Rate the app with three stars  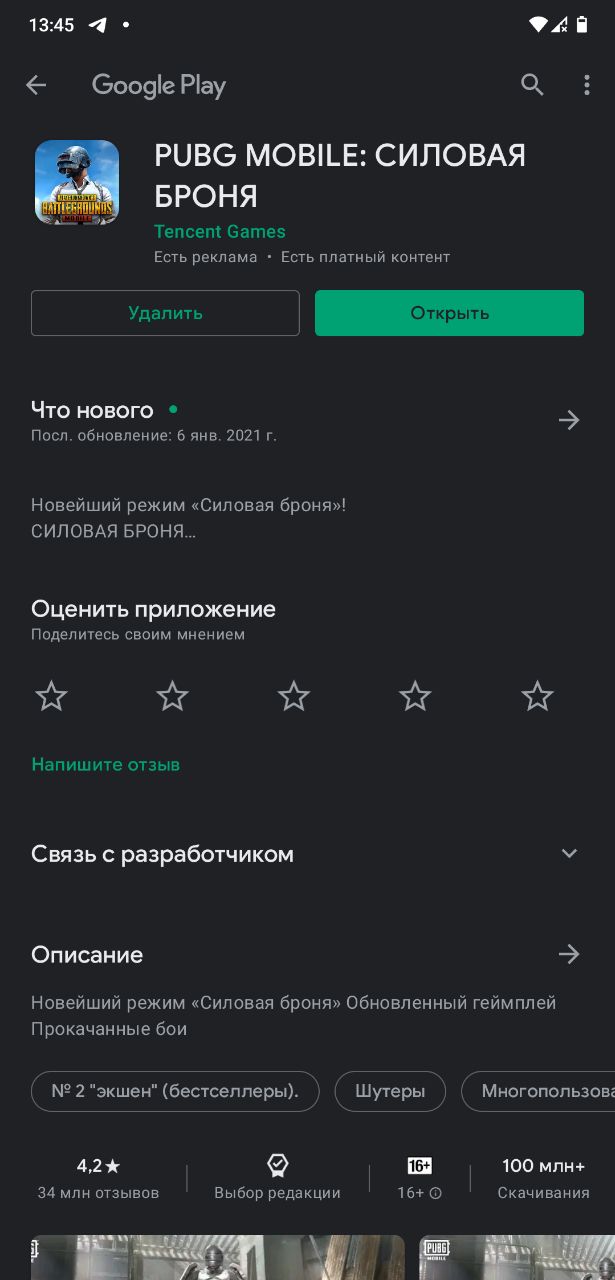pos(294,696)
